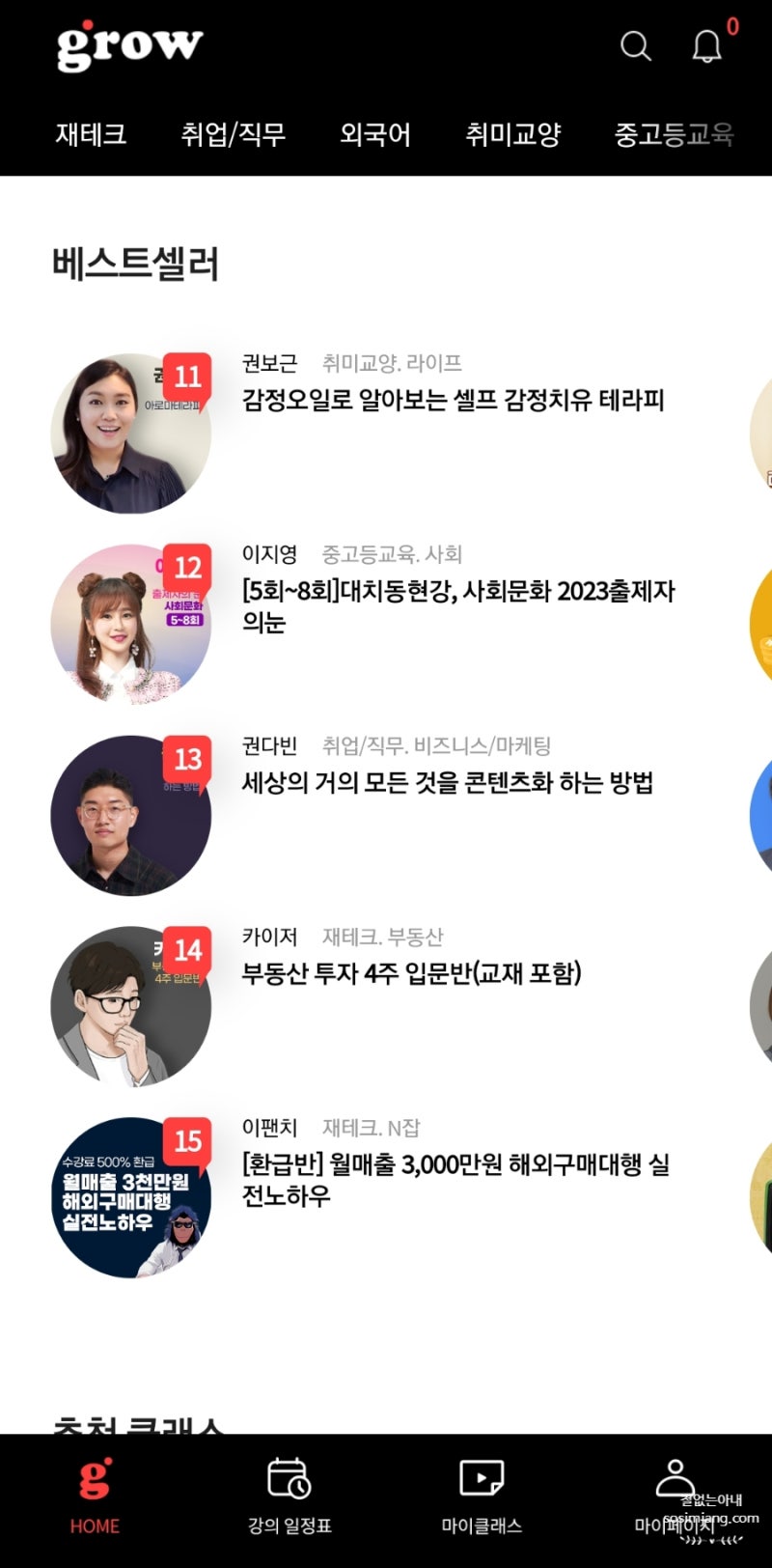Image resolution: width=772 pixels, height=1568 pixels.
Task: Select the 중고등교육 category tab
Action: pyautogui.click(x=674, y=134)
